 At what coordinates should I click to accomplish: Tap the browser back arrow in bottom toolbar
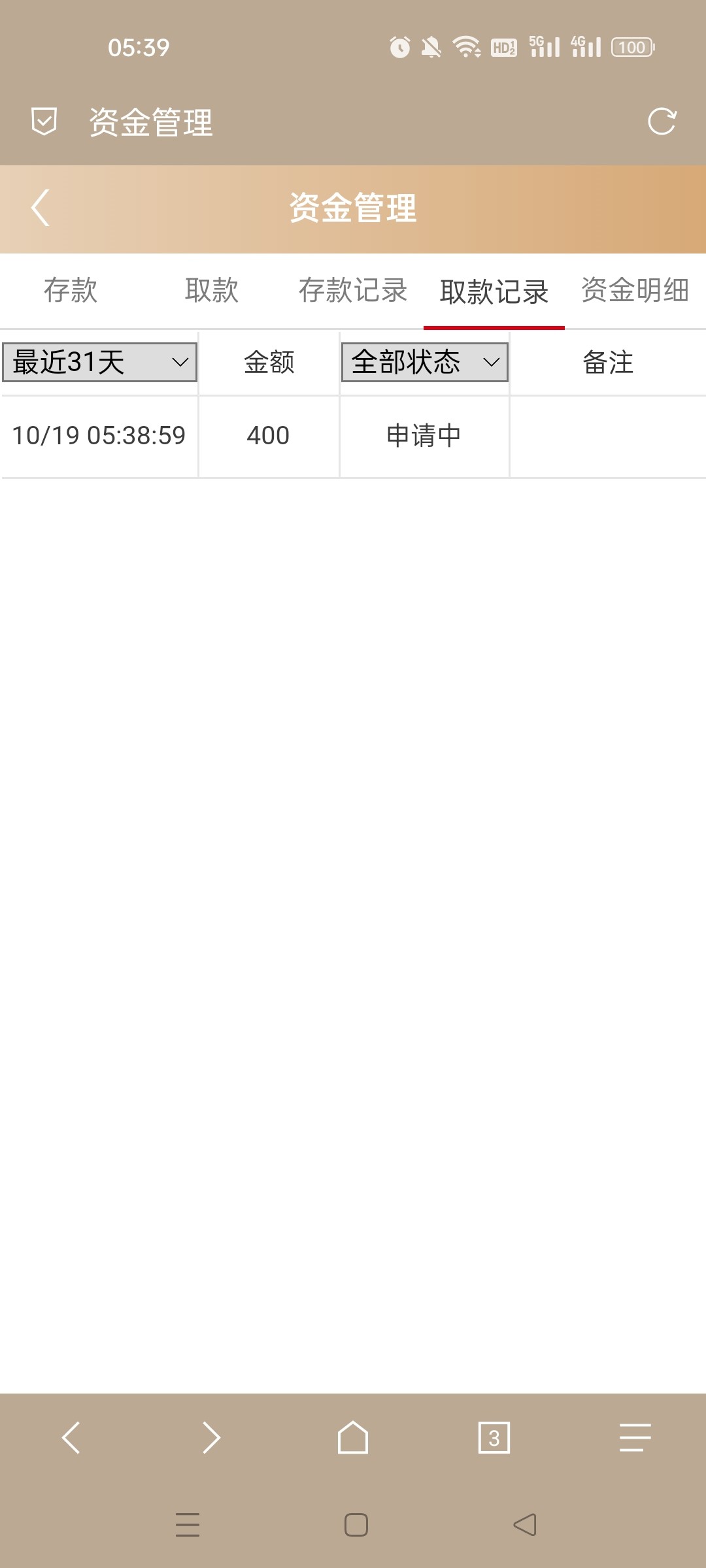tap(71, 1437)
